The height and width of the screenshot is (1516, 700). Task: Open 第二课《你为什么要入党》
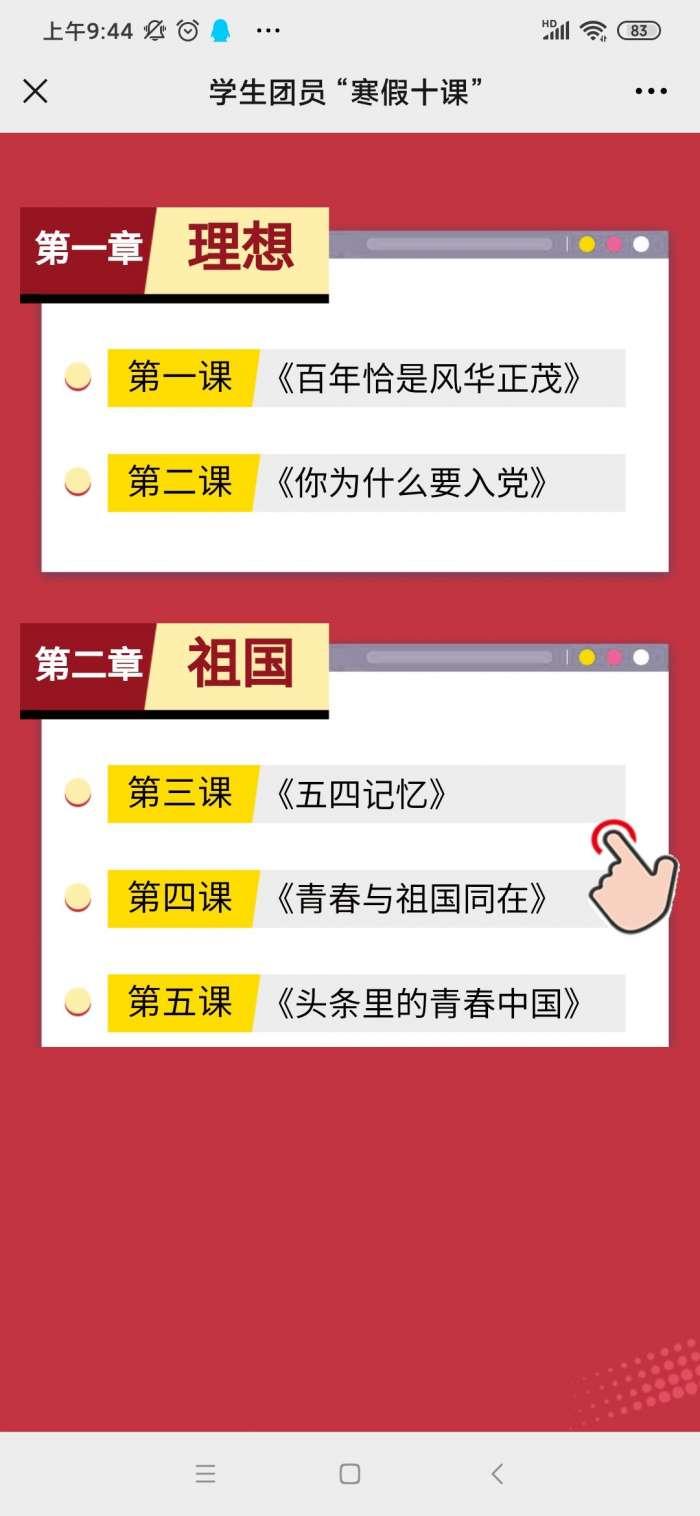point(366,483)
